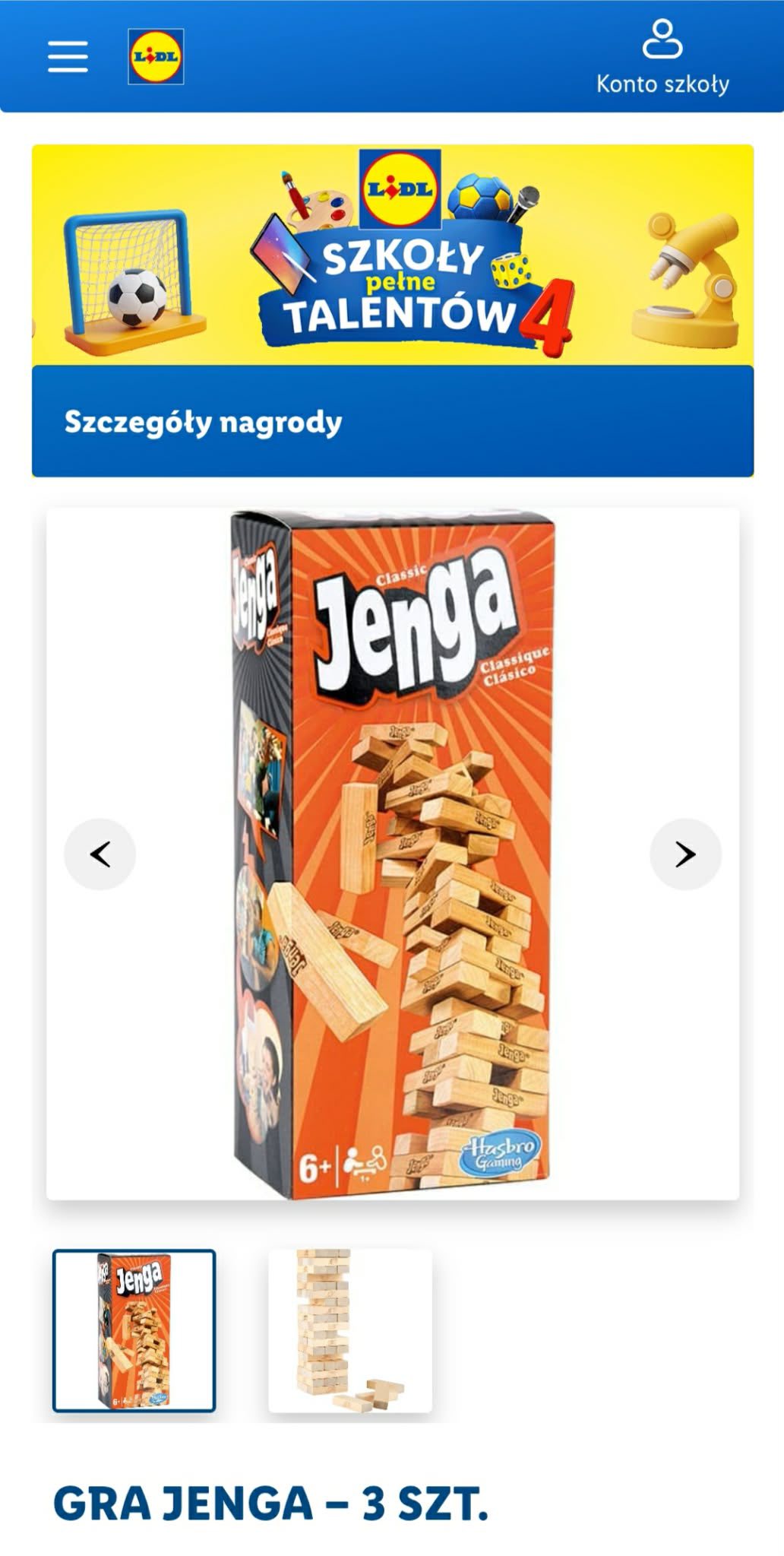Open the Szkoły pełne Talentów banner
The height and width of the screenshot is (1556, 784).
(x=393, y=255)
